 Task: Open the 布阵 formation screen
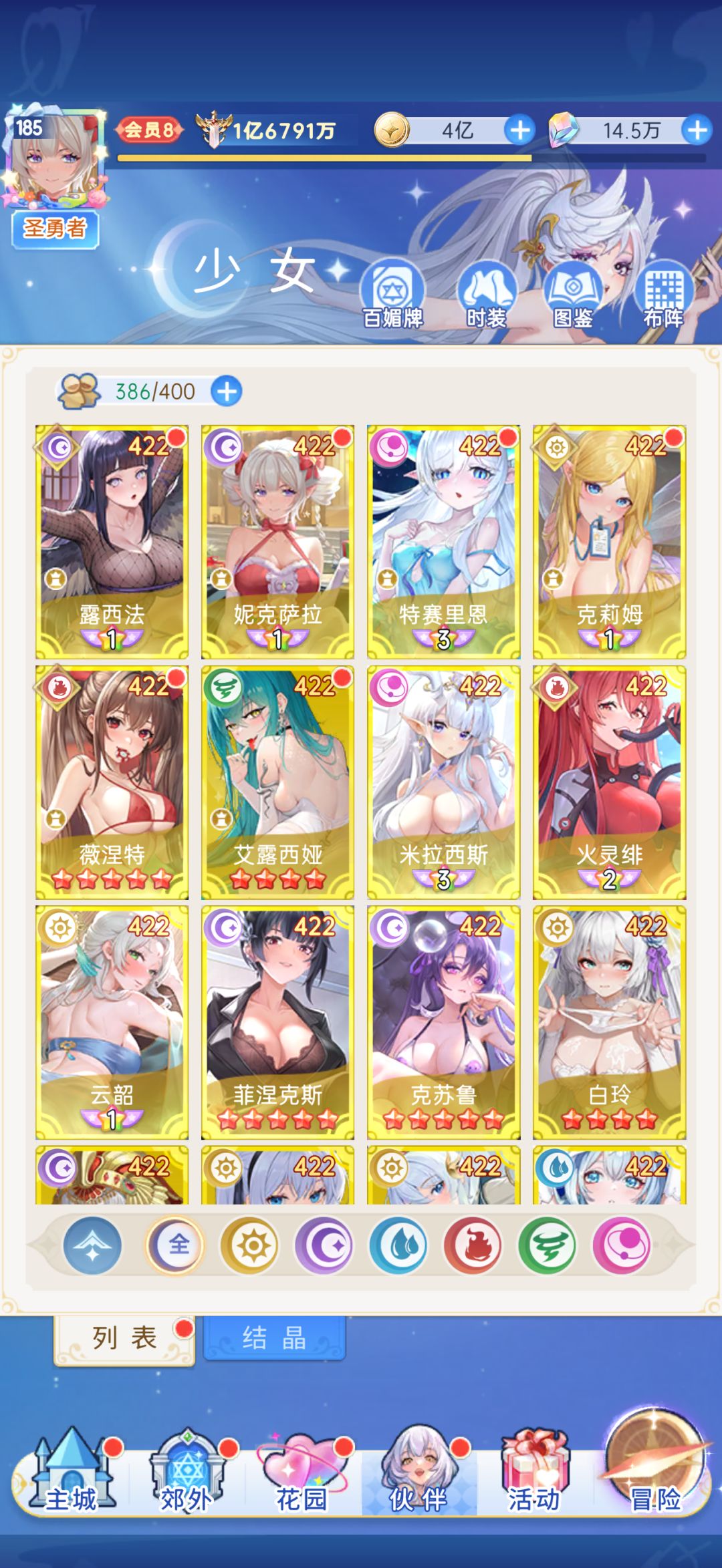pos(663,295)
